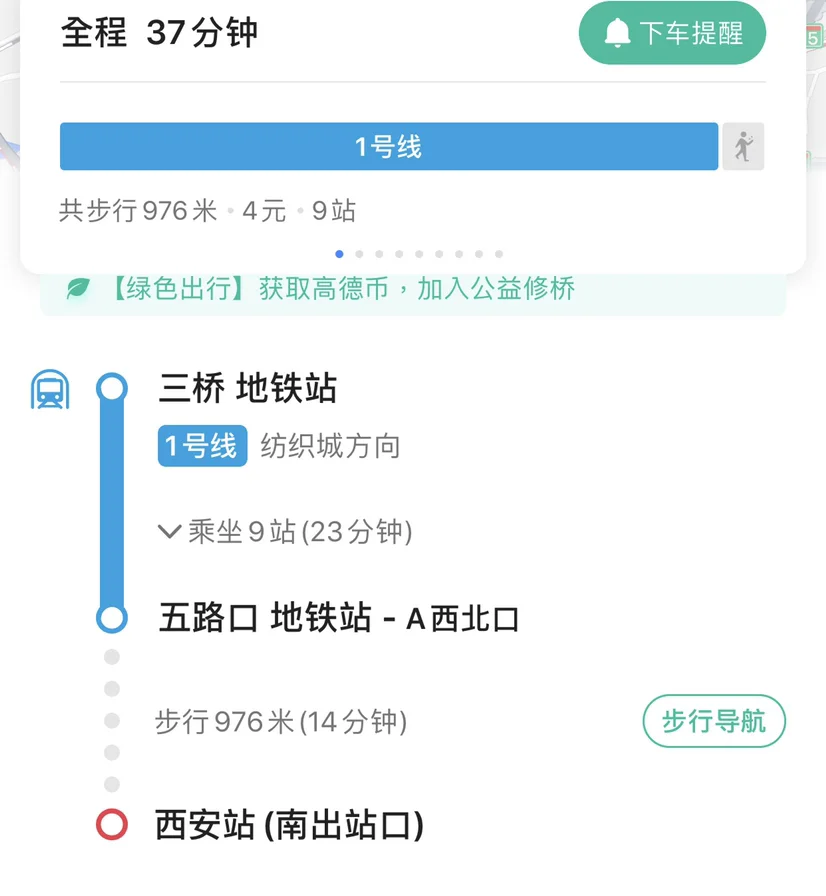The image size is (826, 896).
Task: Start walking navigation via 步行导航
Action: [713, 721]
